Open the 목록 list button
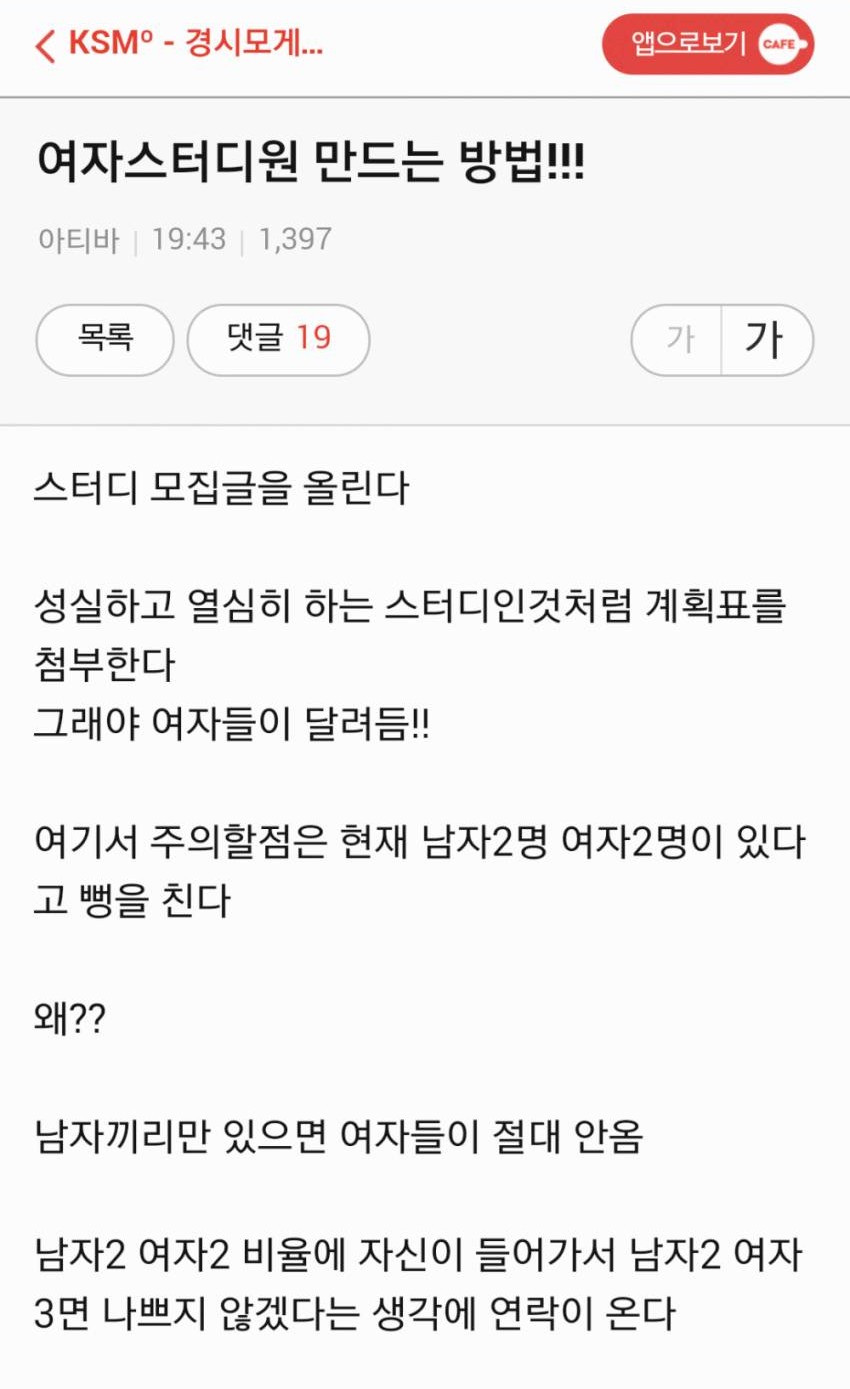Image resolution: width=850 pixels, height=1389 pixels. click(105, 340)
